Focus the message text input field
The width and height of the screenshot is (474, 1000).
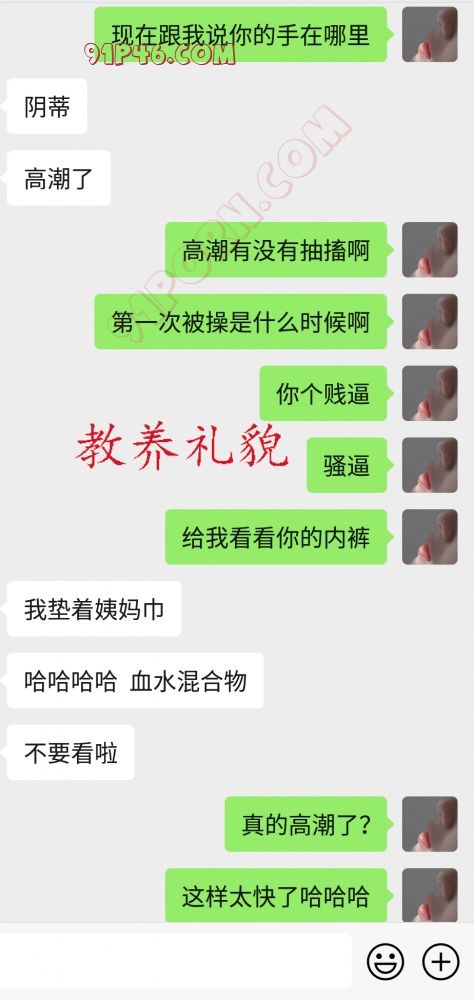tap(176, 962)
